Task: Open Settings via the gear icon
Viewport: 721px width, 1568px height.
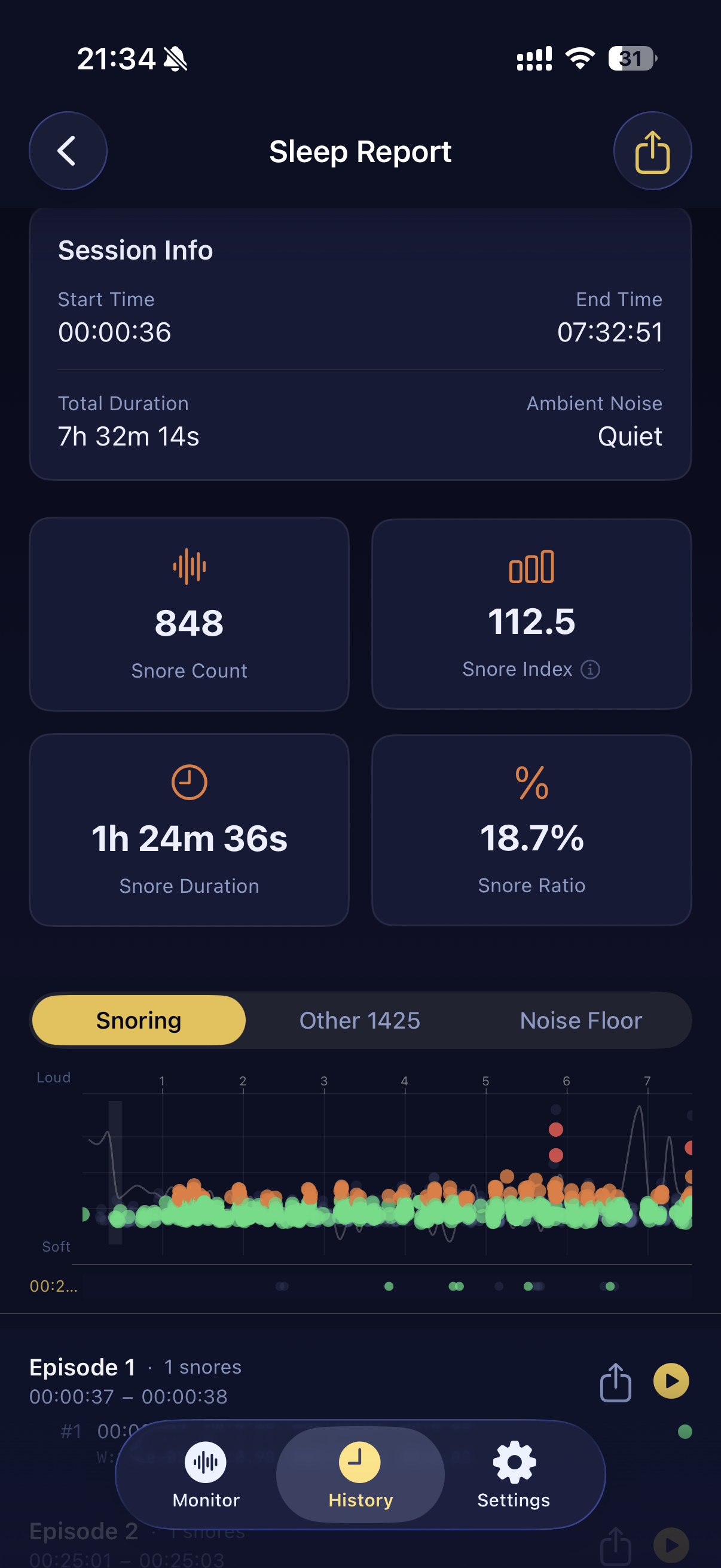Action: (514, 1462)
